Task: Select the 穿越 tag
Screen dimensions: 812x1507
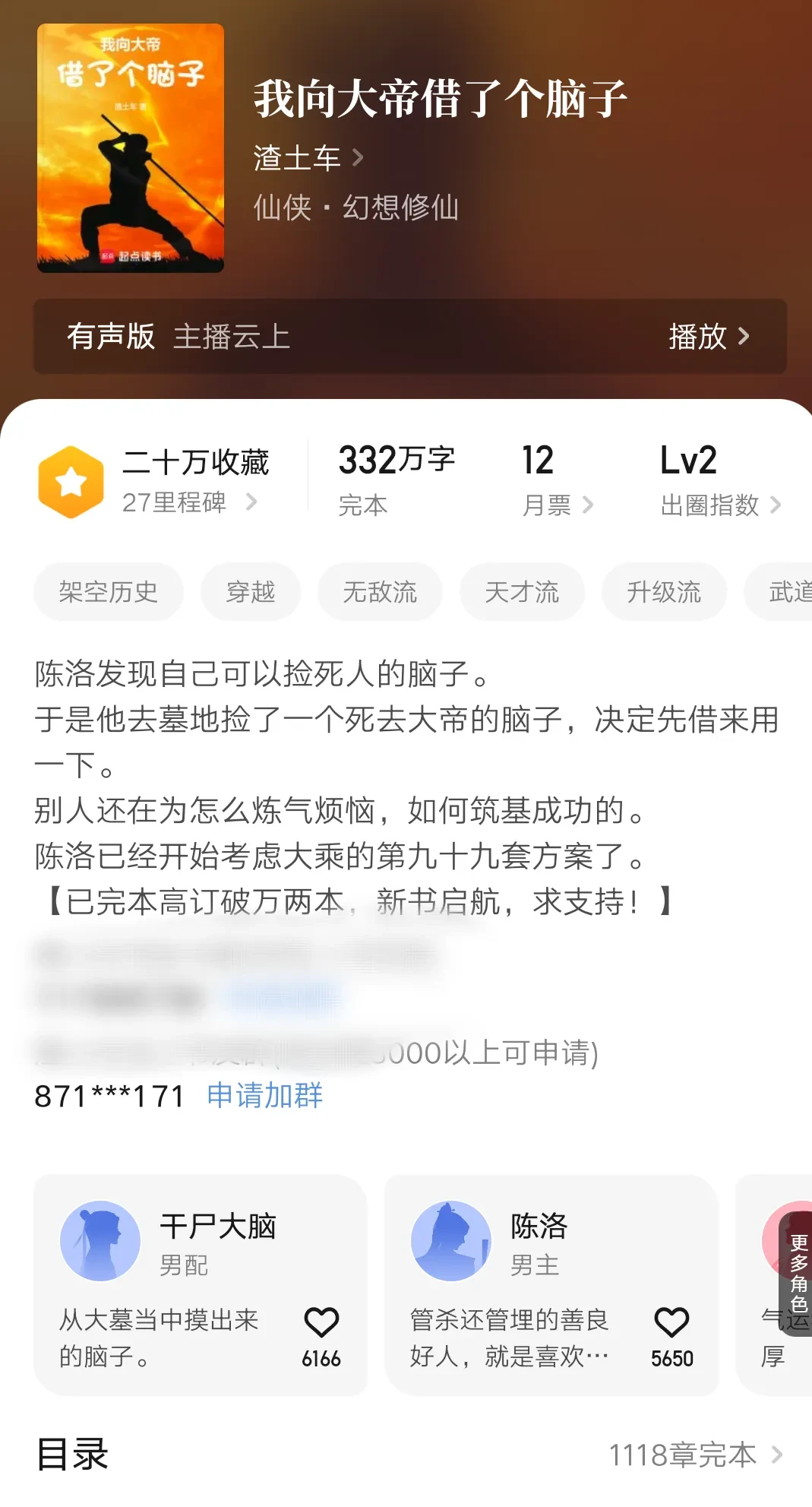Action: point(251,591)
